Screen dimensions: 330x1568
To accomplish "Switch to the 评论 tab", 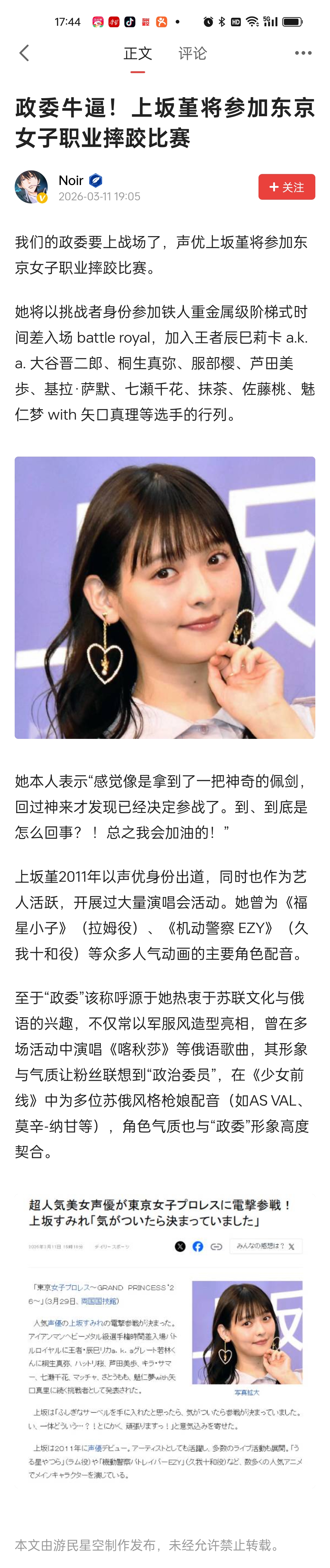I will tap(192, 54).
